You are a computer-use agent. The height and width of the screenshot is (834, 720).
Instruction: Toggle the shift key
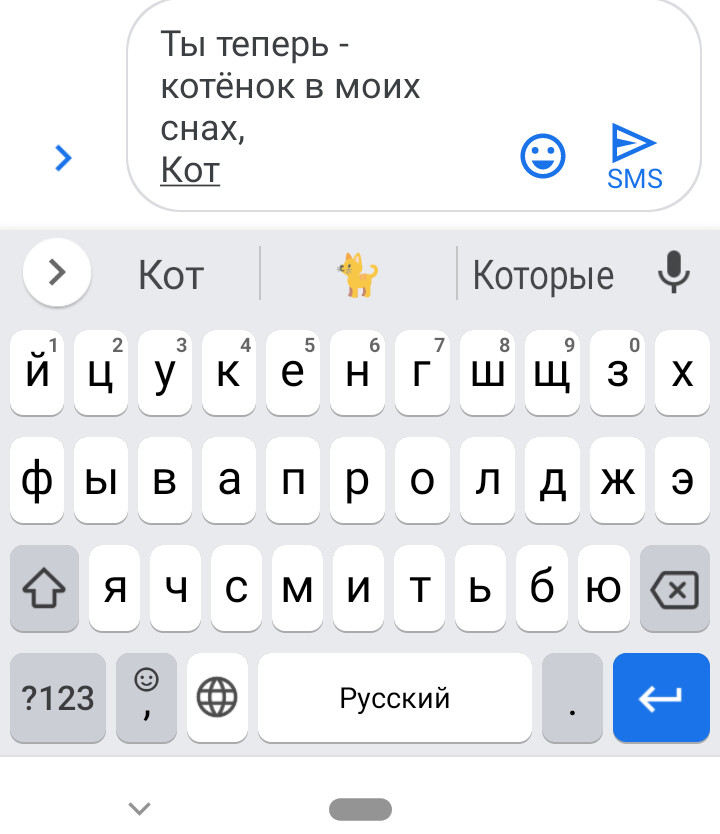[x=44, y=590]
